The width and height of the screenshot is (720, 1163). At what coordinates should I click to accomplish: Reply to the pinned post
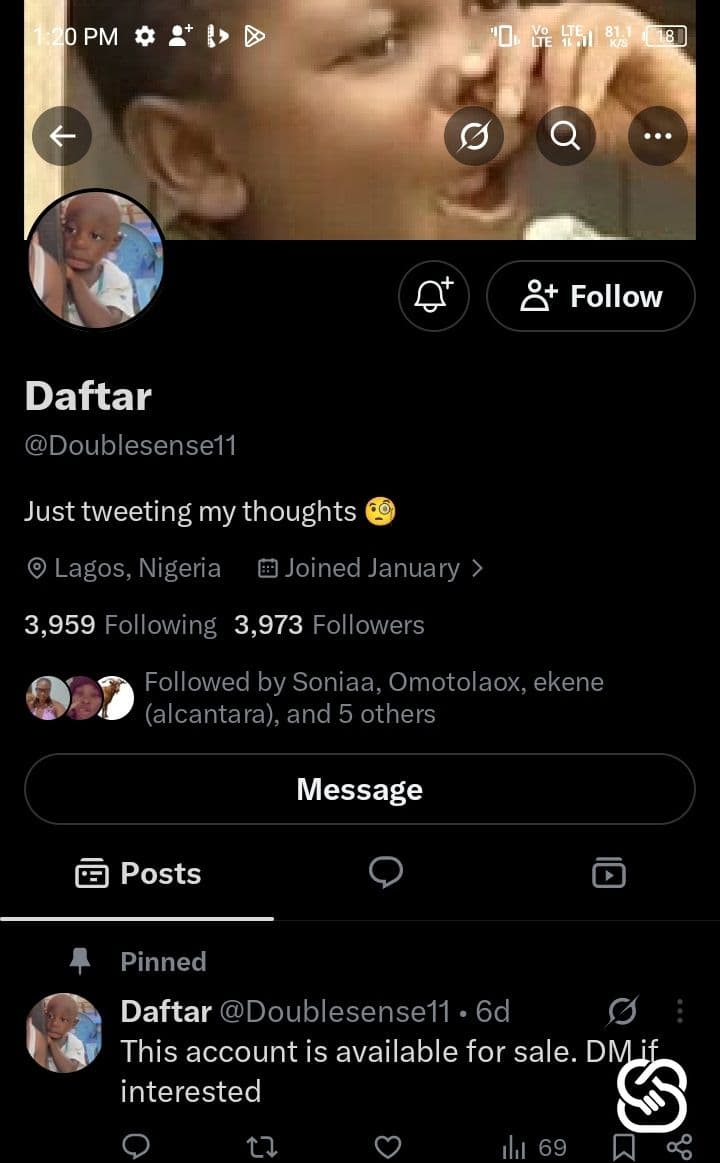pyautogui.click(x=136, y=1147)
